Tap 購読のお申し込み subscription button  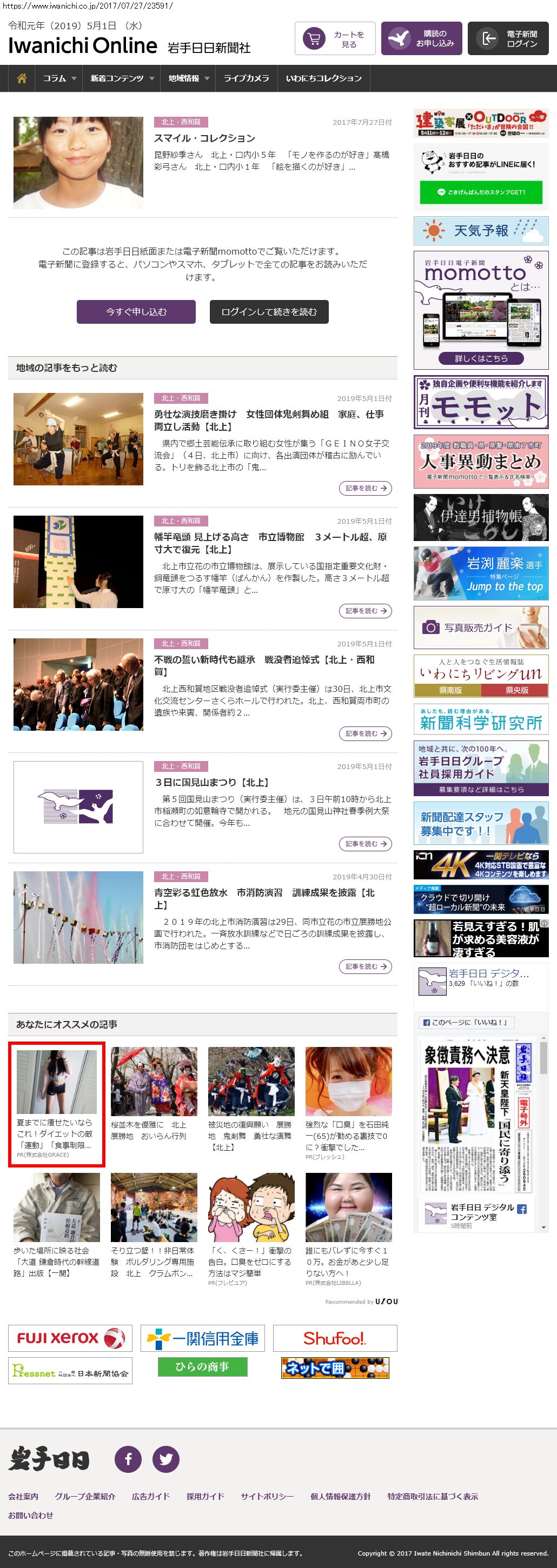[x=421, y=39]
